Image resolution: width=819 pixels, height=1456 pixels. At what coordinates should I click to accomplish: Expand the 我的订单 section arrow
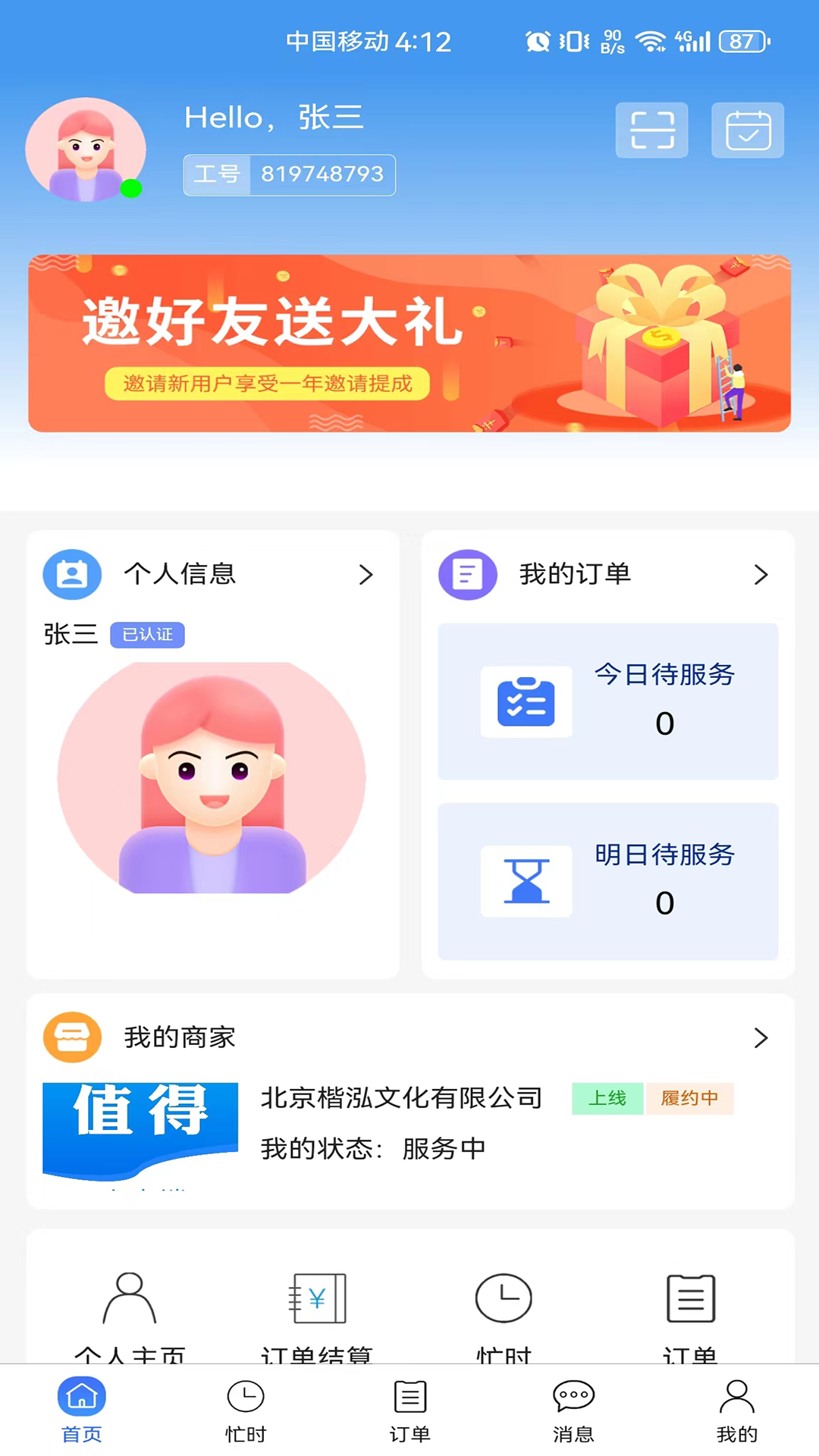tap(761, 575)
